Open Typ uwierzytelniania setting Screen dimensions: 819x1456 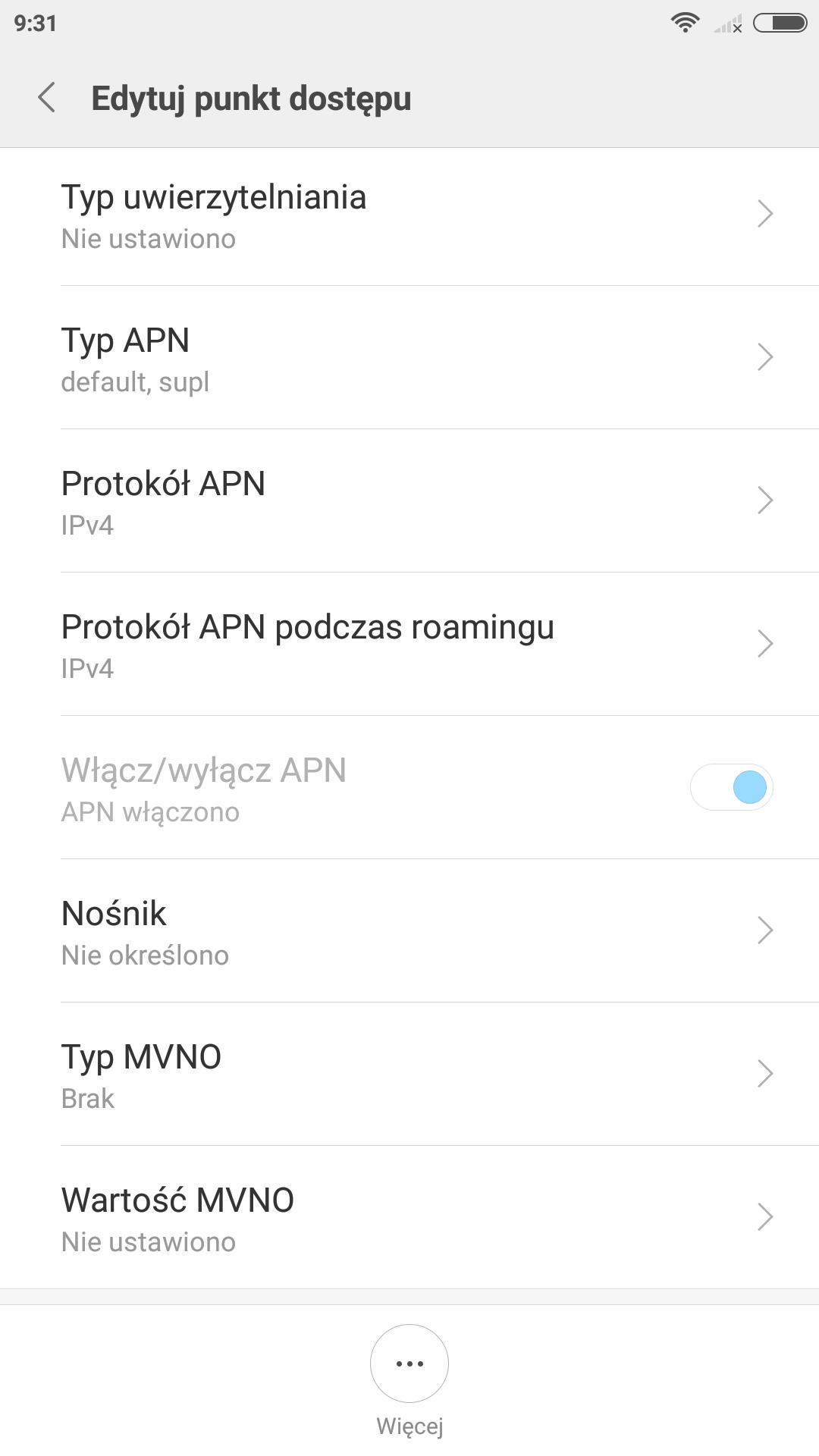[x=409, y=215]
